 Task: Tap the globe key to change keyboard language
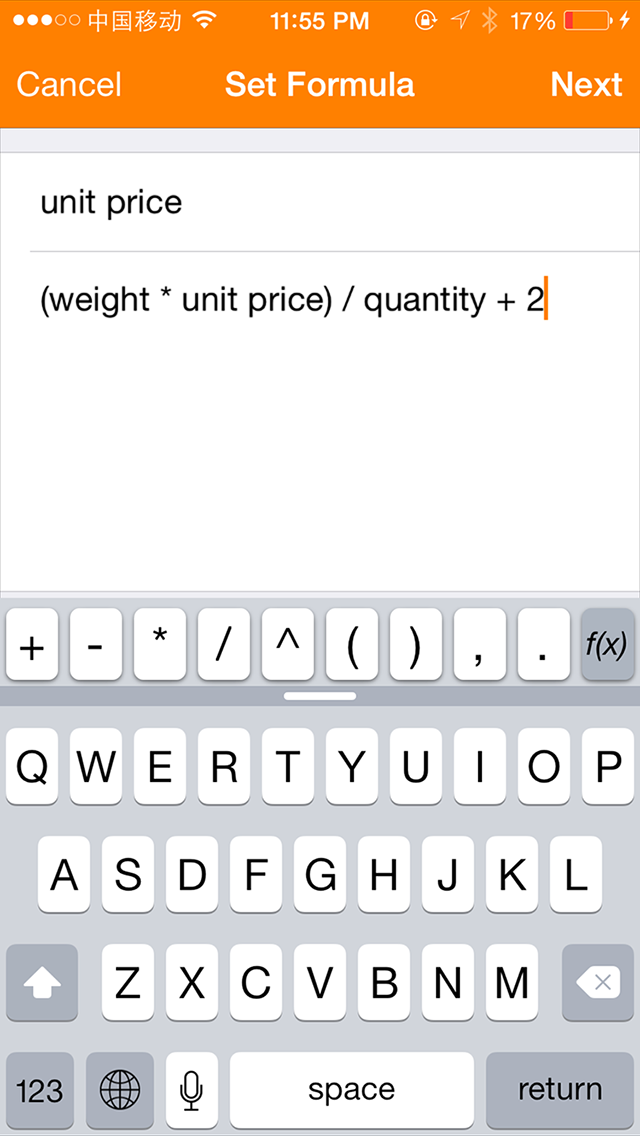click(x=120, y=1090)
